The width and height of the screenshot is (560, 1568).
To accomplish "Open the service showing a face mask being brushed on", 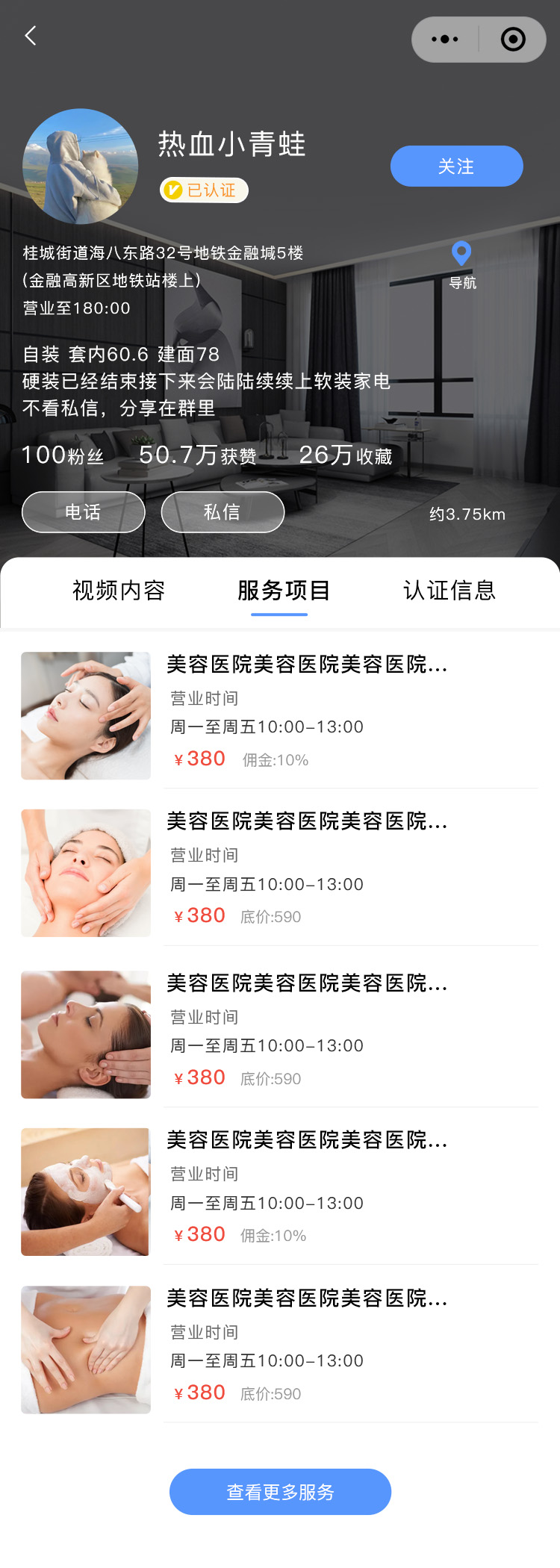I will [86, 1192].
